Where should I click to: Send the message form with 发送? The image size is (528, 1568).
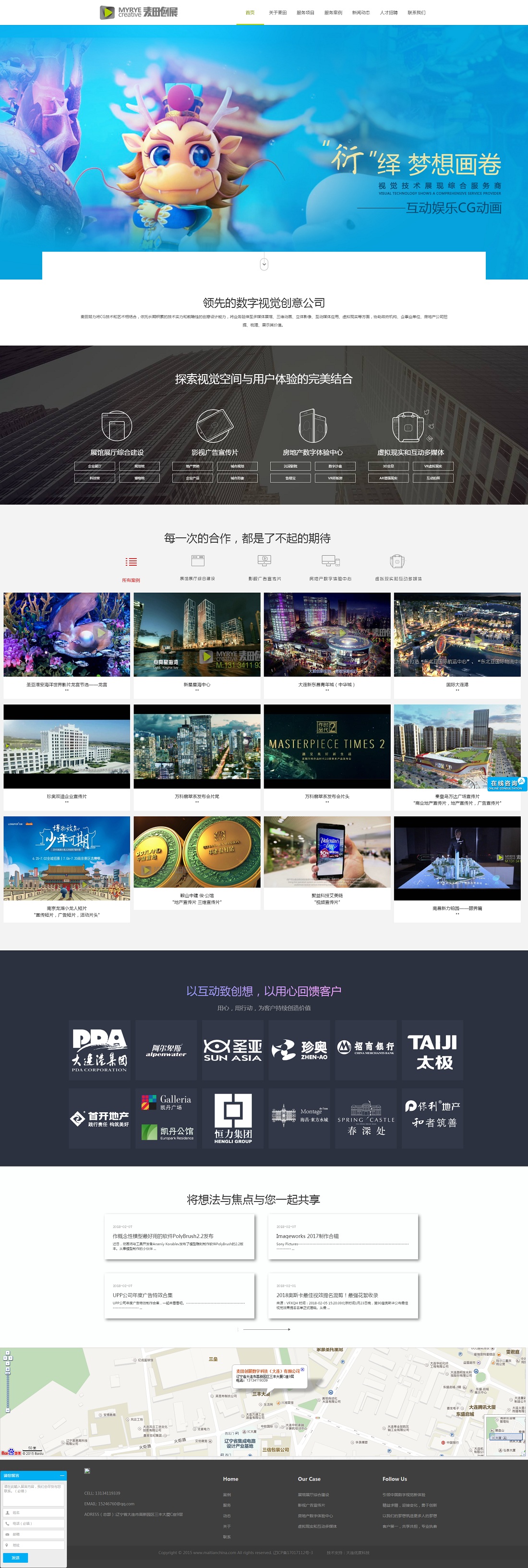(x=16, y=1557)
